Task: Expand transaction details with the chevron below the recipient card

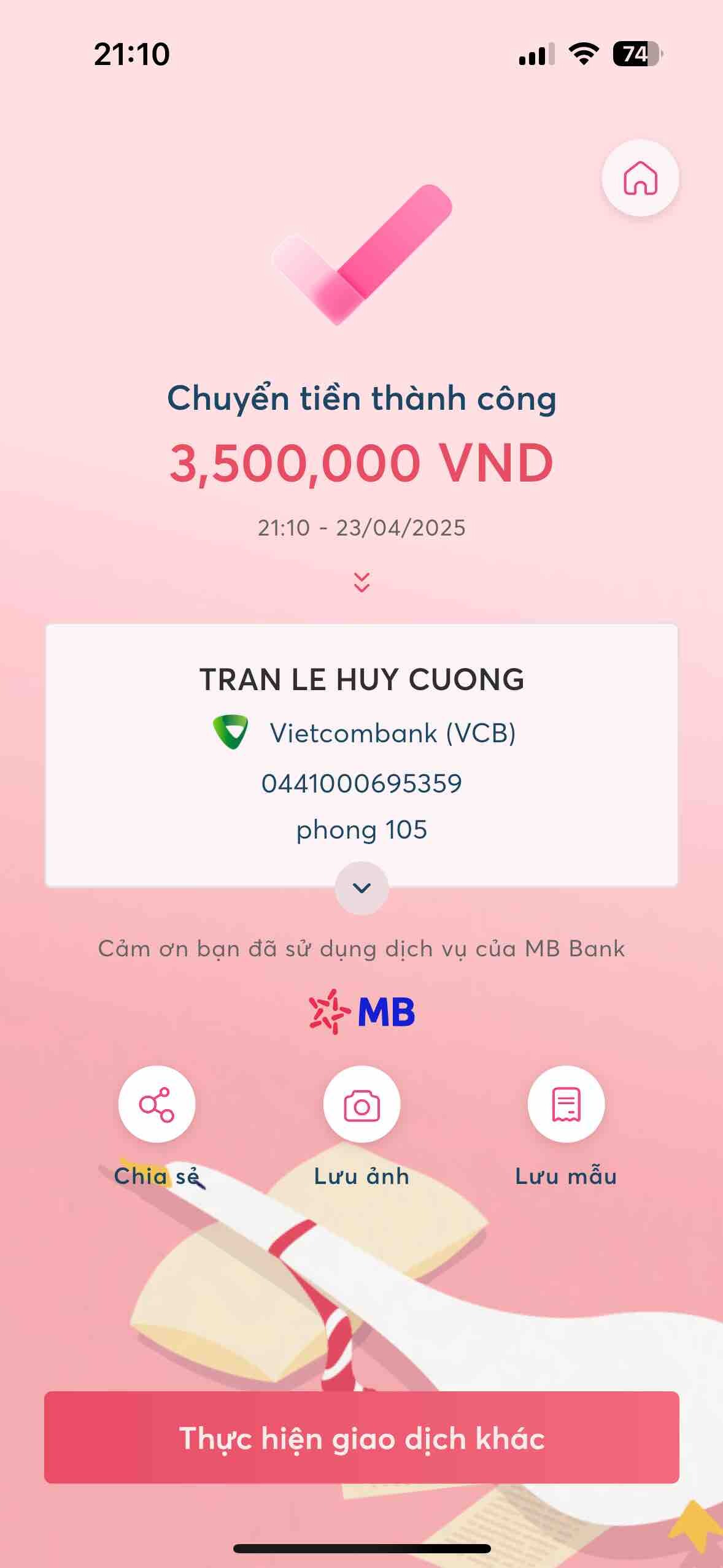Action: 361,888
